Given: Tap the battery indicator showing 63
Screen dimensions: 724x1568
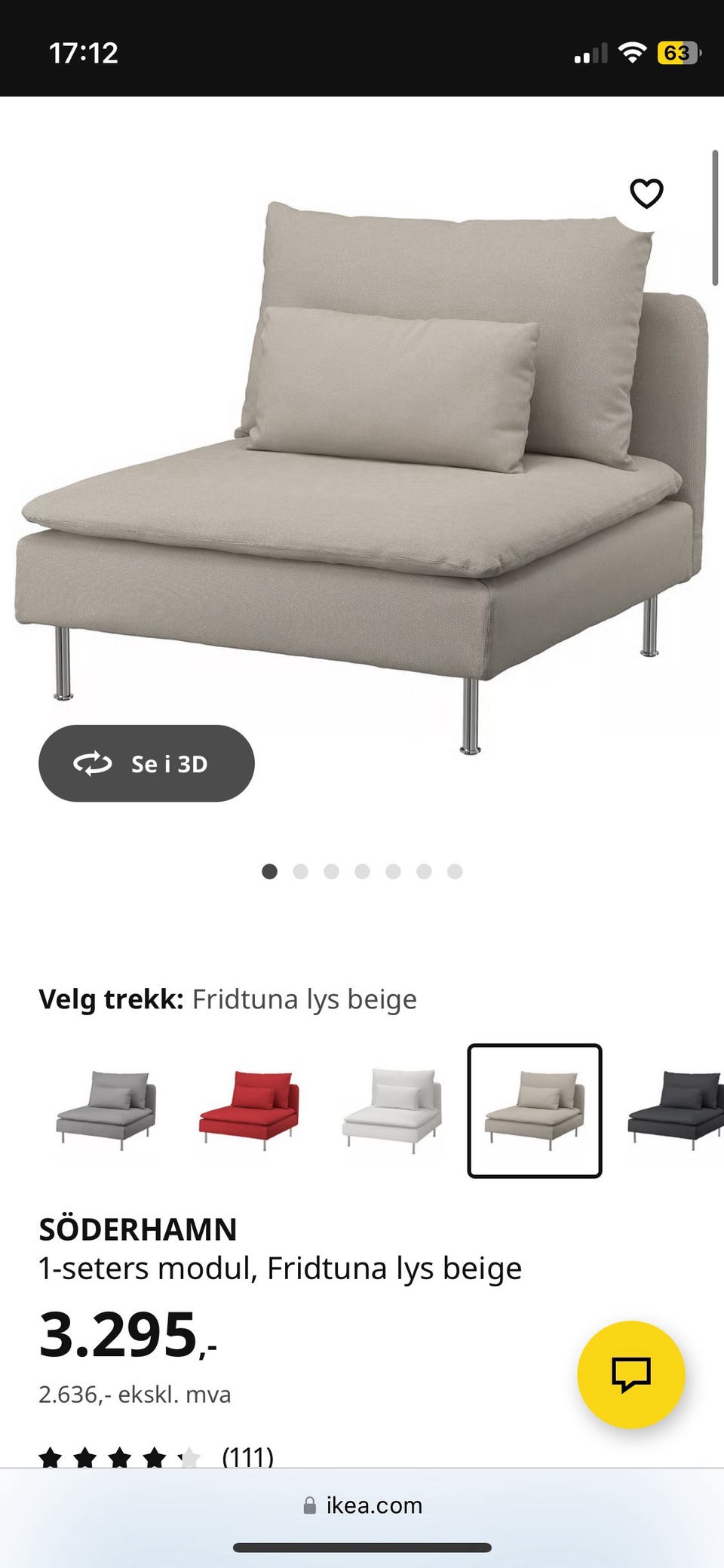Looking at the screenshot, I should (x=678, y=52).
